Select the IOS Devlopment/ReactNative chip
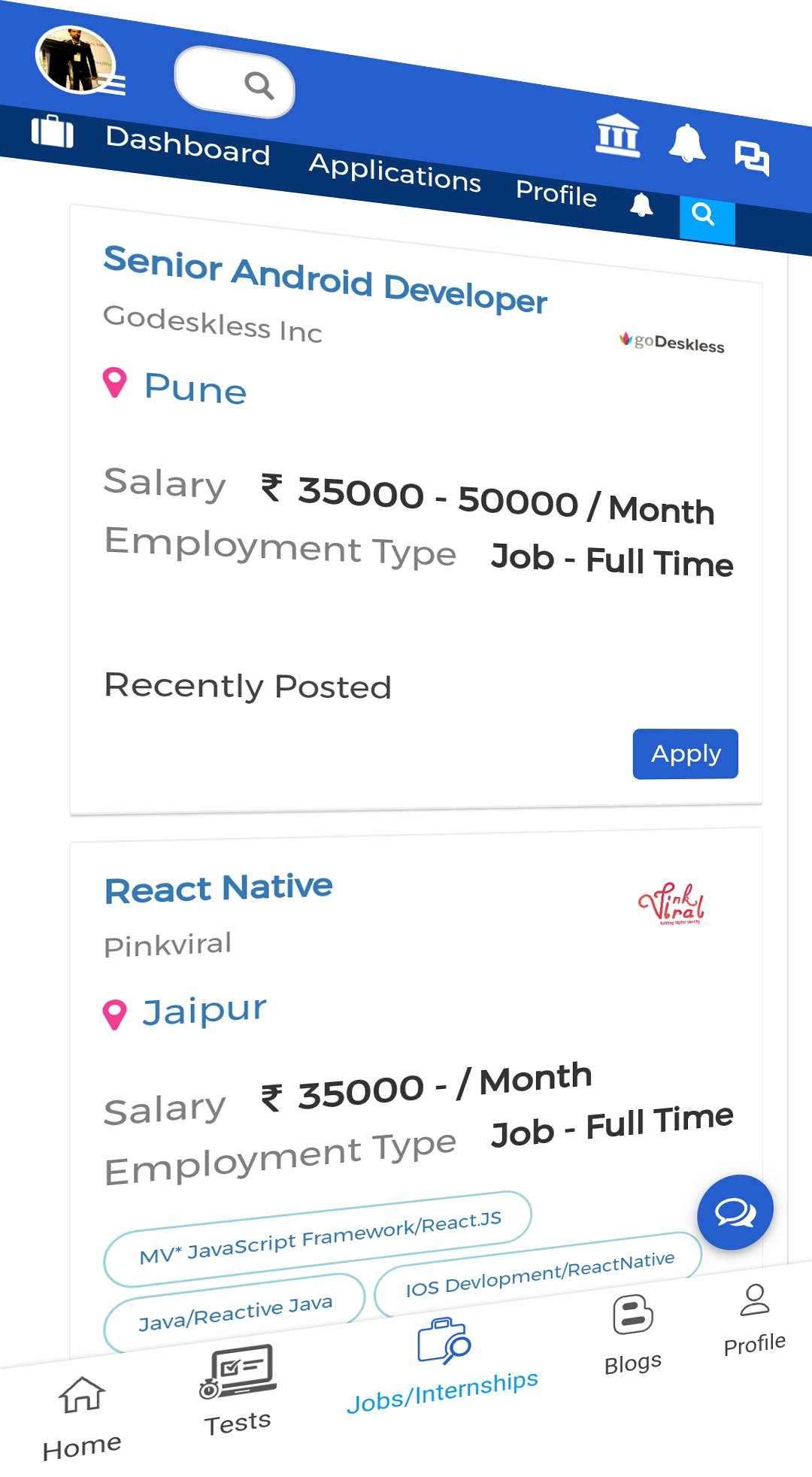 (x=538, y=1275)
